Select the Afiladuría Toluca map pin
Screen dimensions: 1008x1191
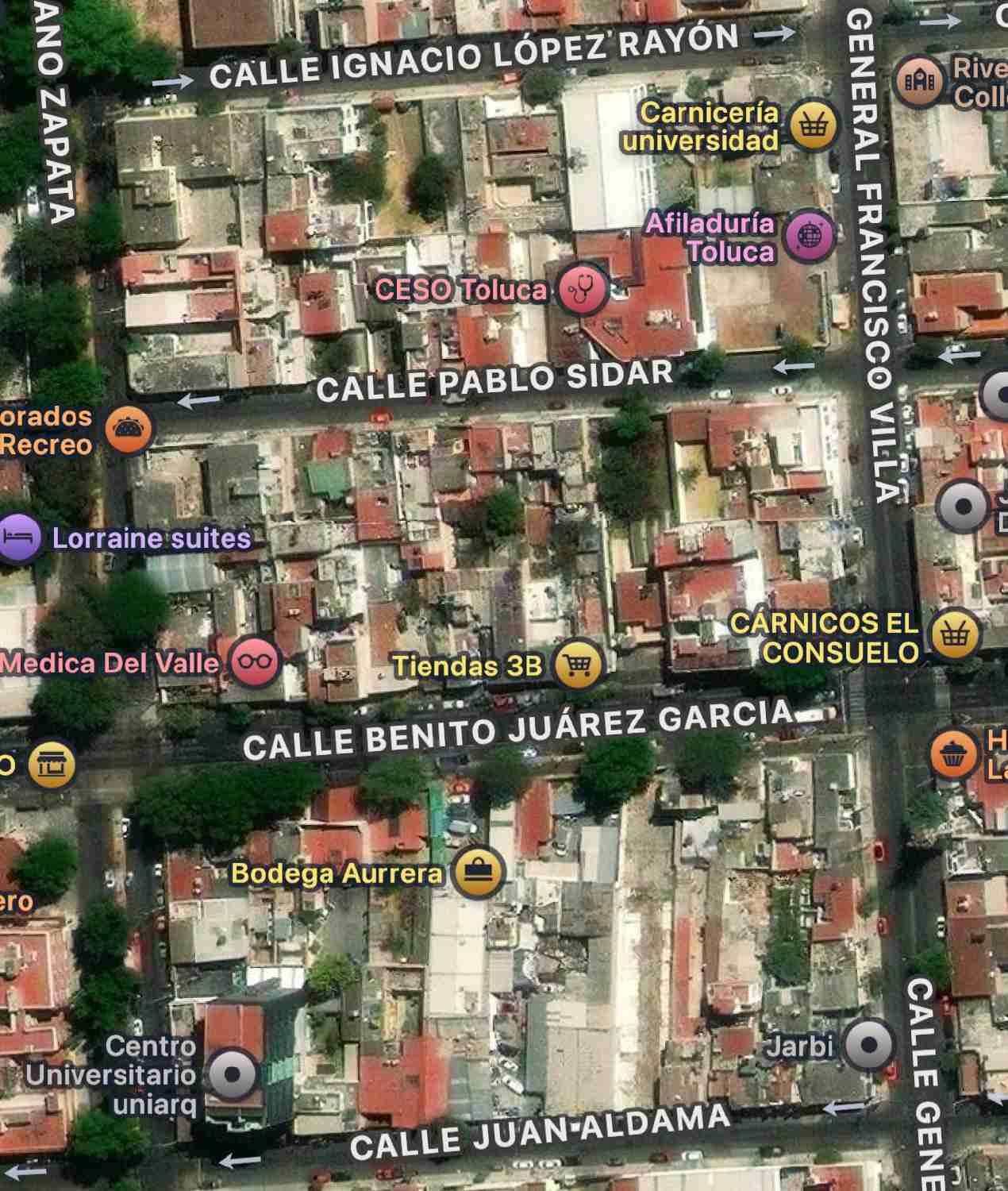click(810, 235)
